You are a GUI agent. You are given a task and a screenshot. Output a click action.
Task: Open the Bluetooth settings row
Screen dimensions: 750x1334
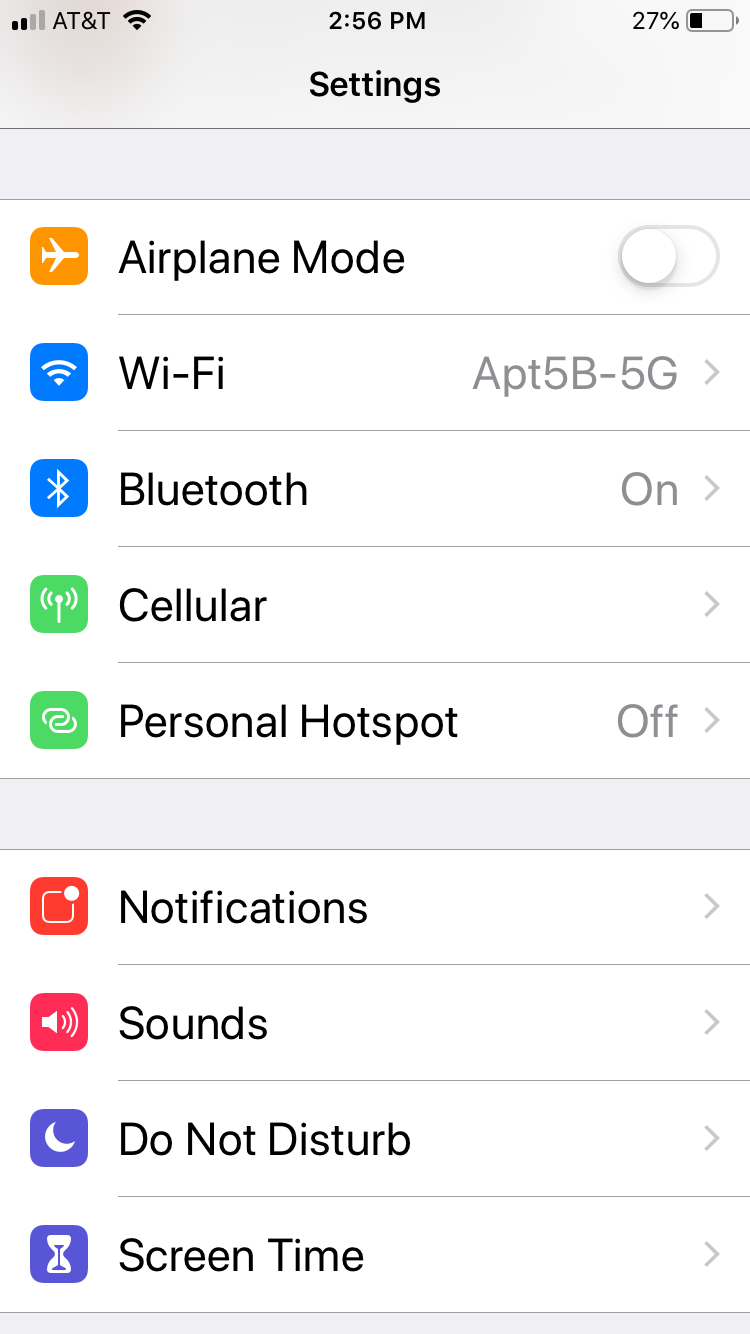tap(375, 489)
